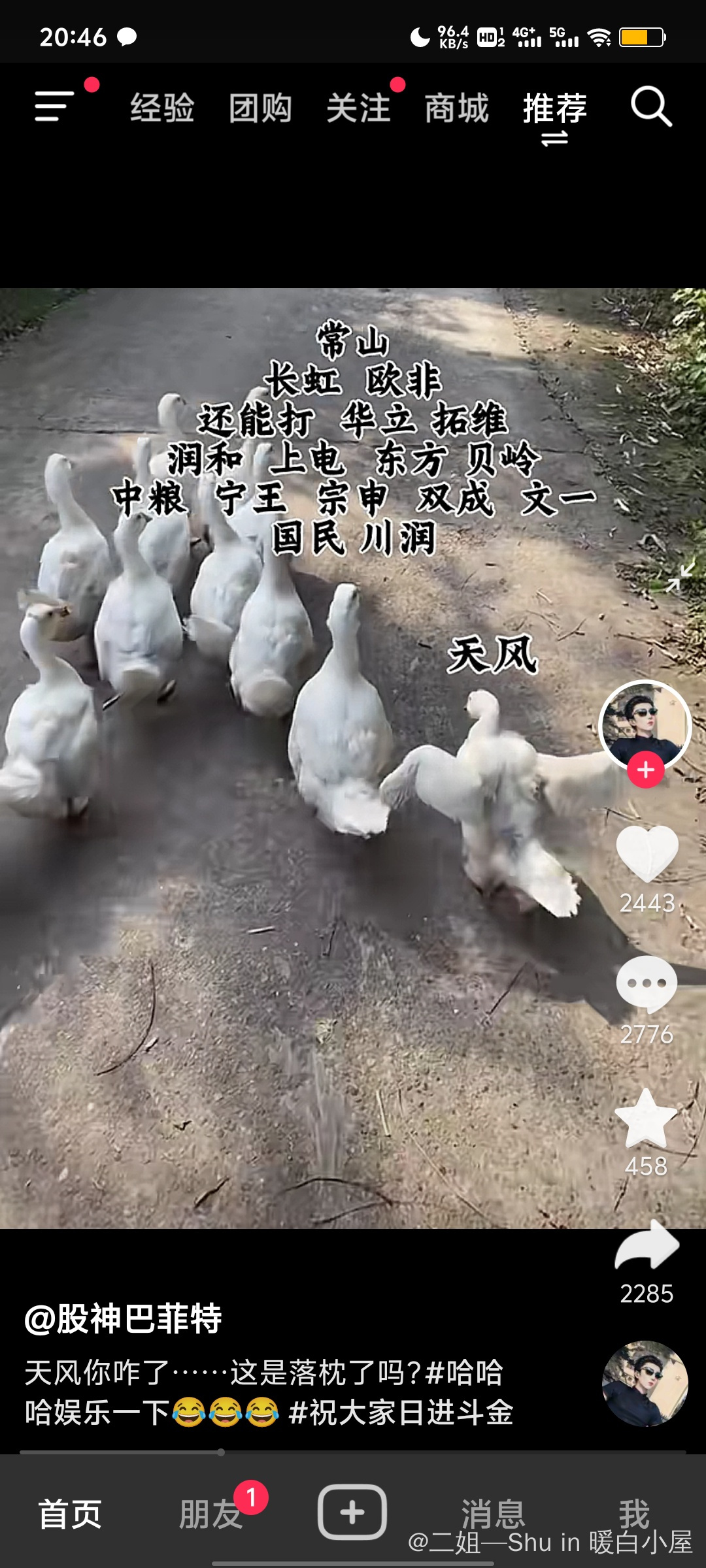706x1568 pixels.
Task: Switch to the 经验 tab
Action: (162, 108)
